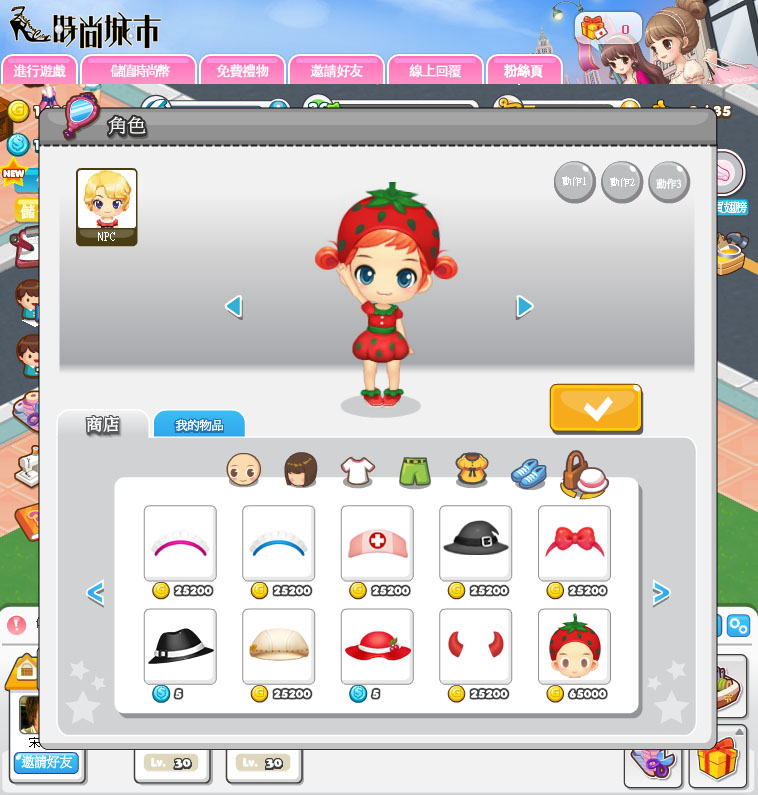The image size is (758, 795).
Task: Go to the next page of shop items
Action: click(x=660, y=594)
